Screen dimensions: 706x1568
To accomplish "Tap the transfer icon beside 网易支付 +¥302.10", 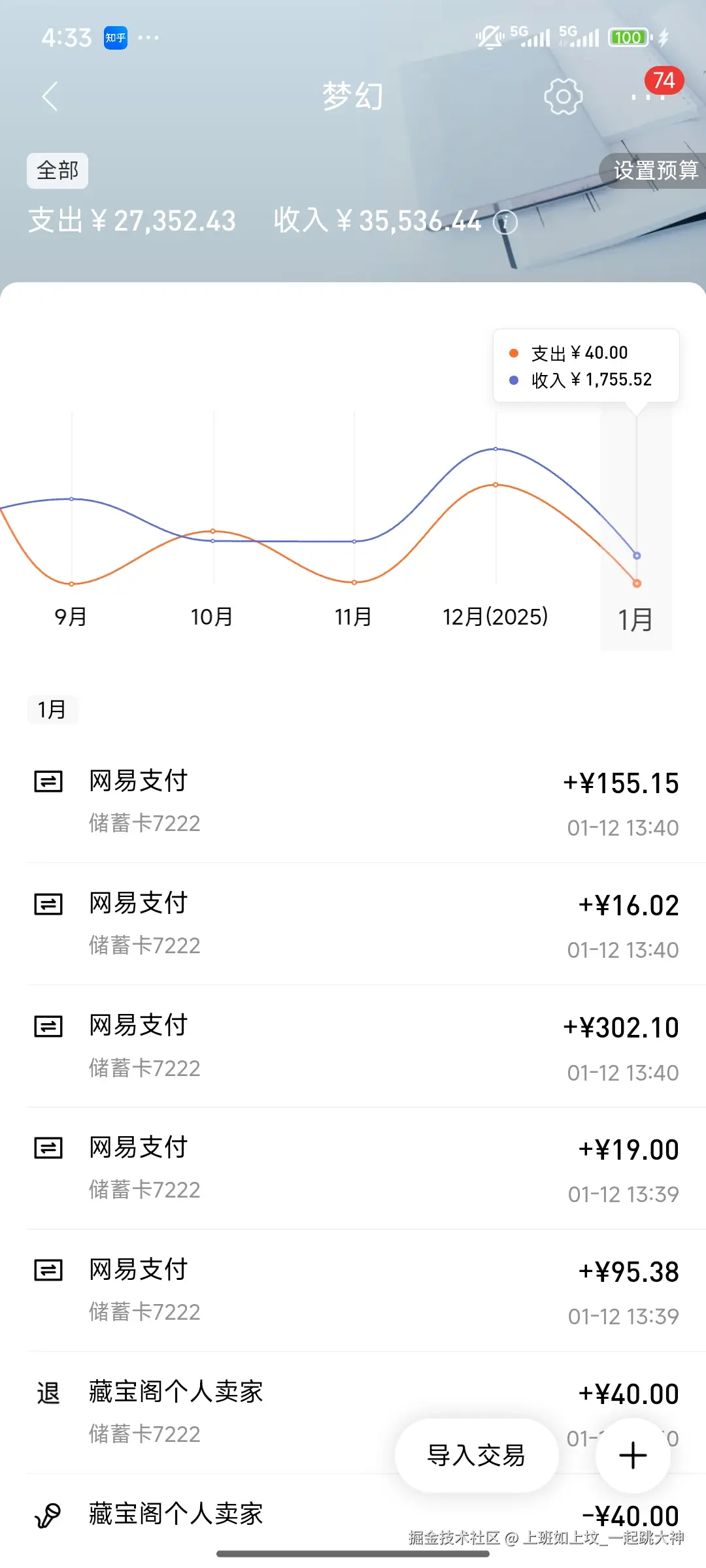I will (x=48, y=1026).
